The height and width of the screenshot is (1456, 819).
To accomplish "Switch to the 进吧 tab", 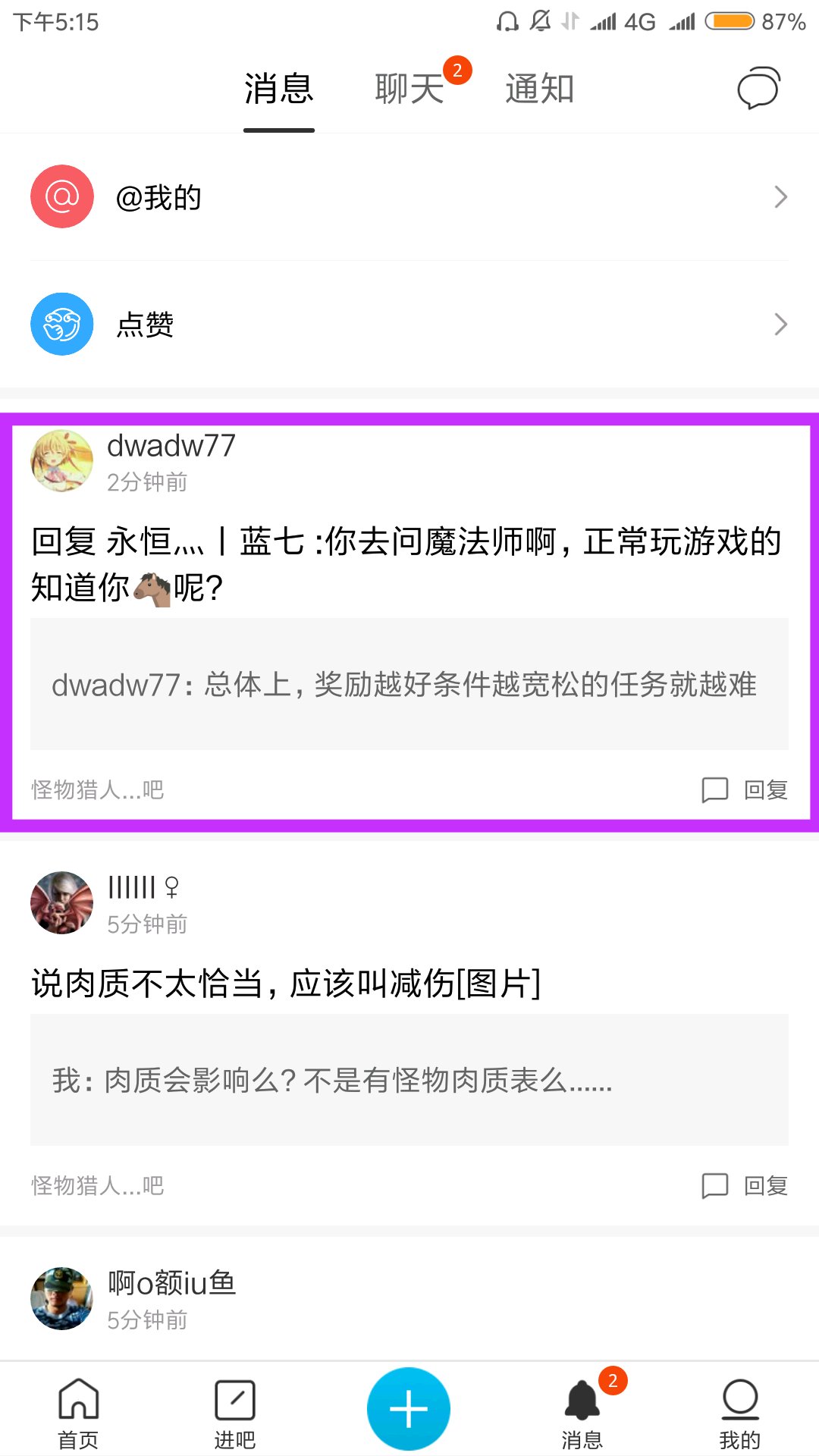I will [235, 1412].
